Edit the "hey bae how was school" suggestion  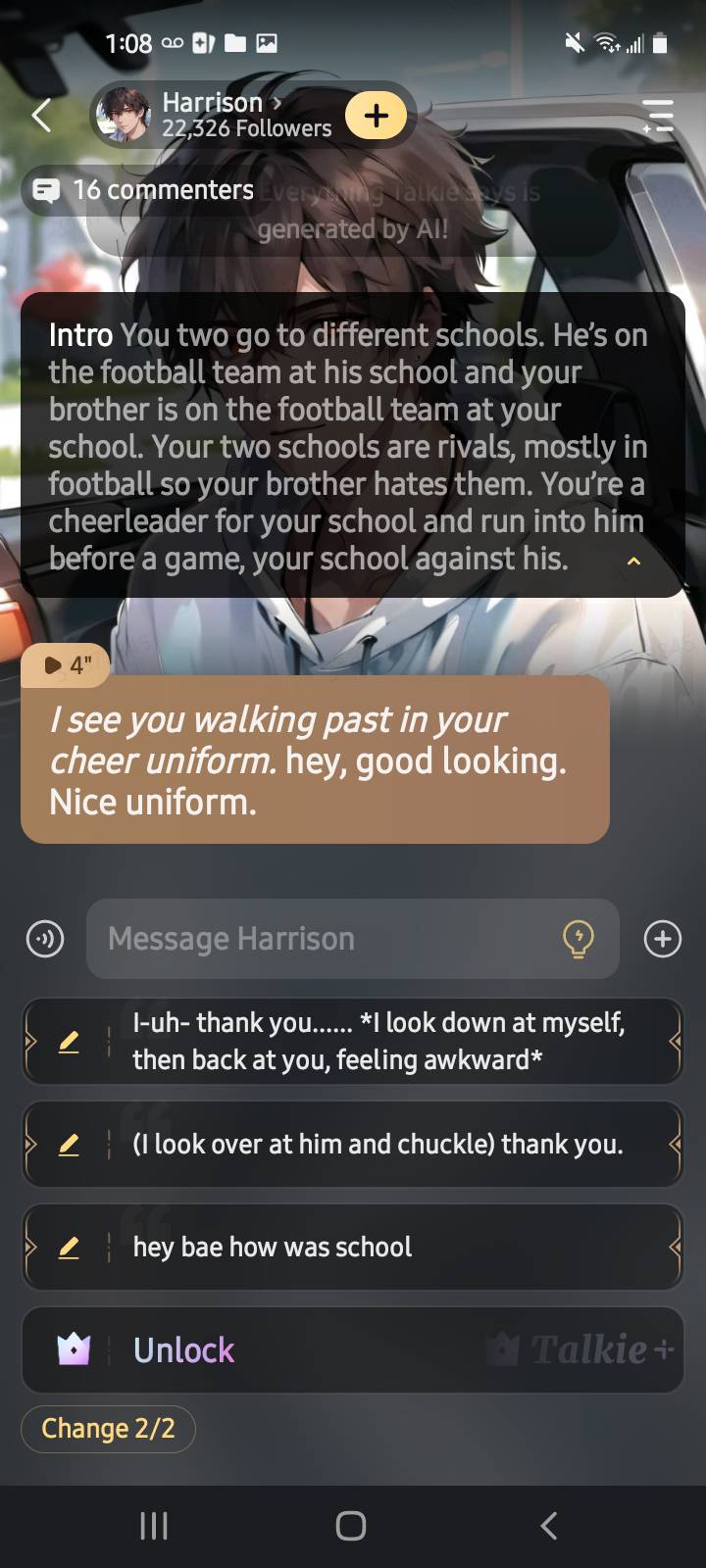(69, 1247)
